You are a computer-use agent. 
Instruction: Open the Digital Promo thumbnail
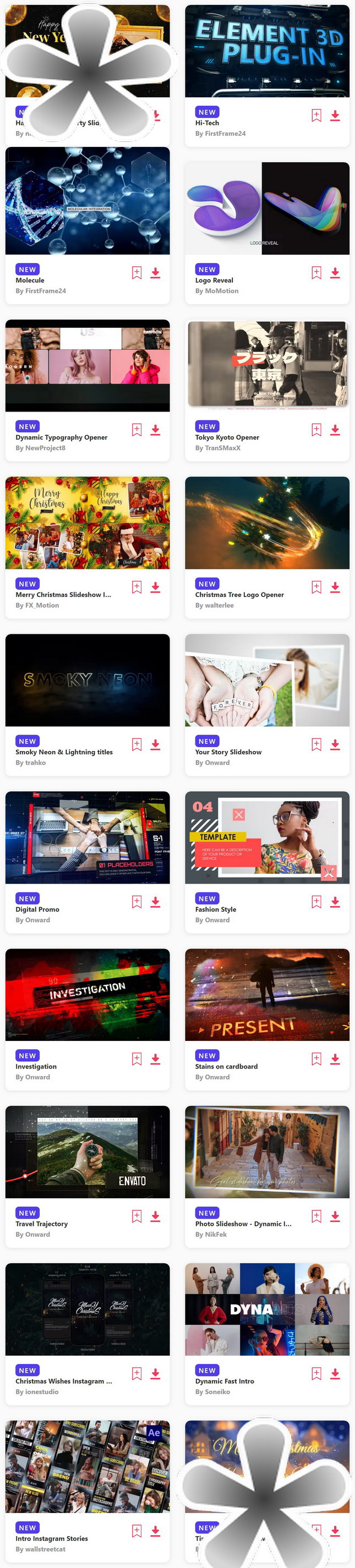[x=88, y=837]
